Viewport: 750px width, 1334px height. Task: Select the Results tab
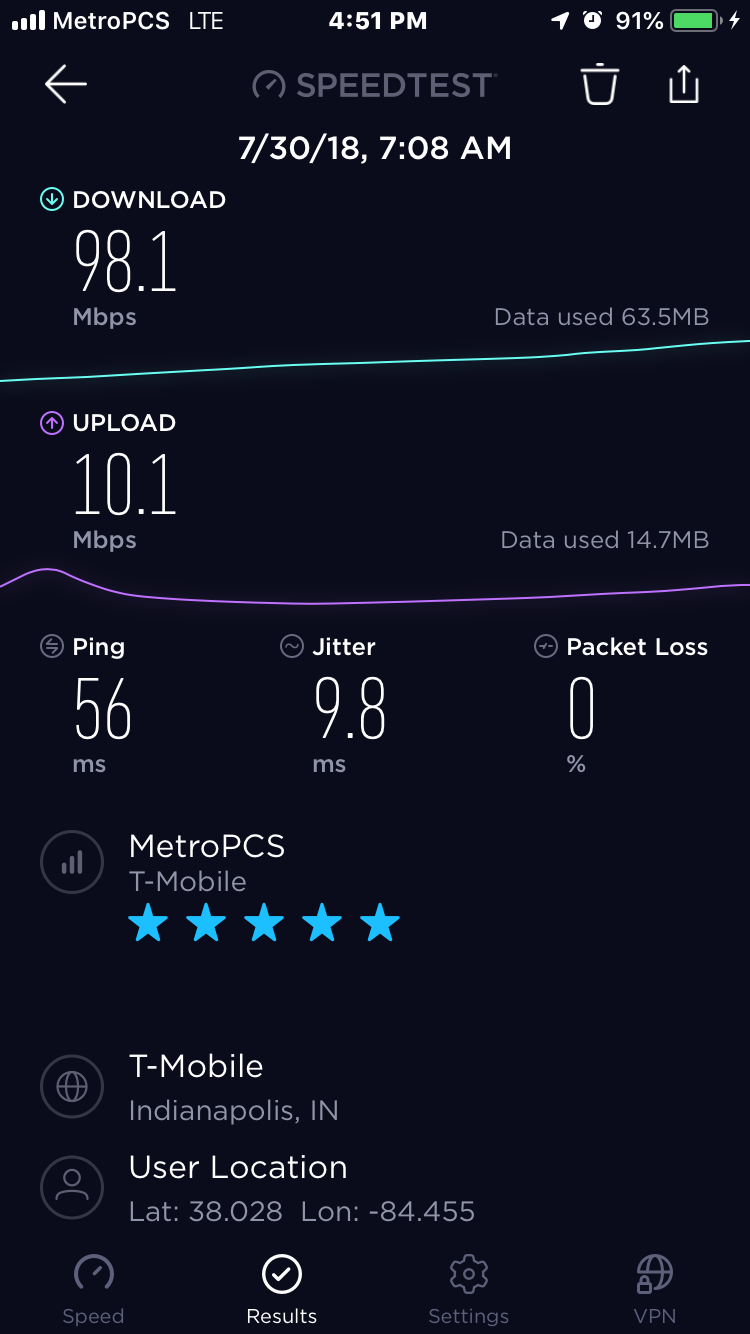[281, 1289]
